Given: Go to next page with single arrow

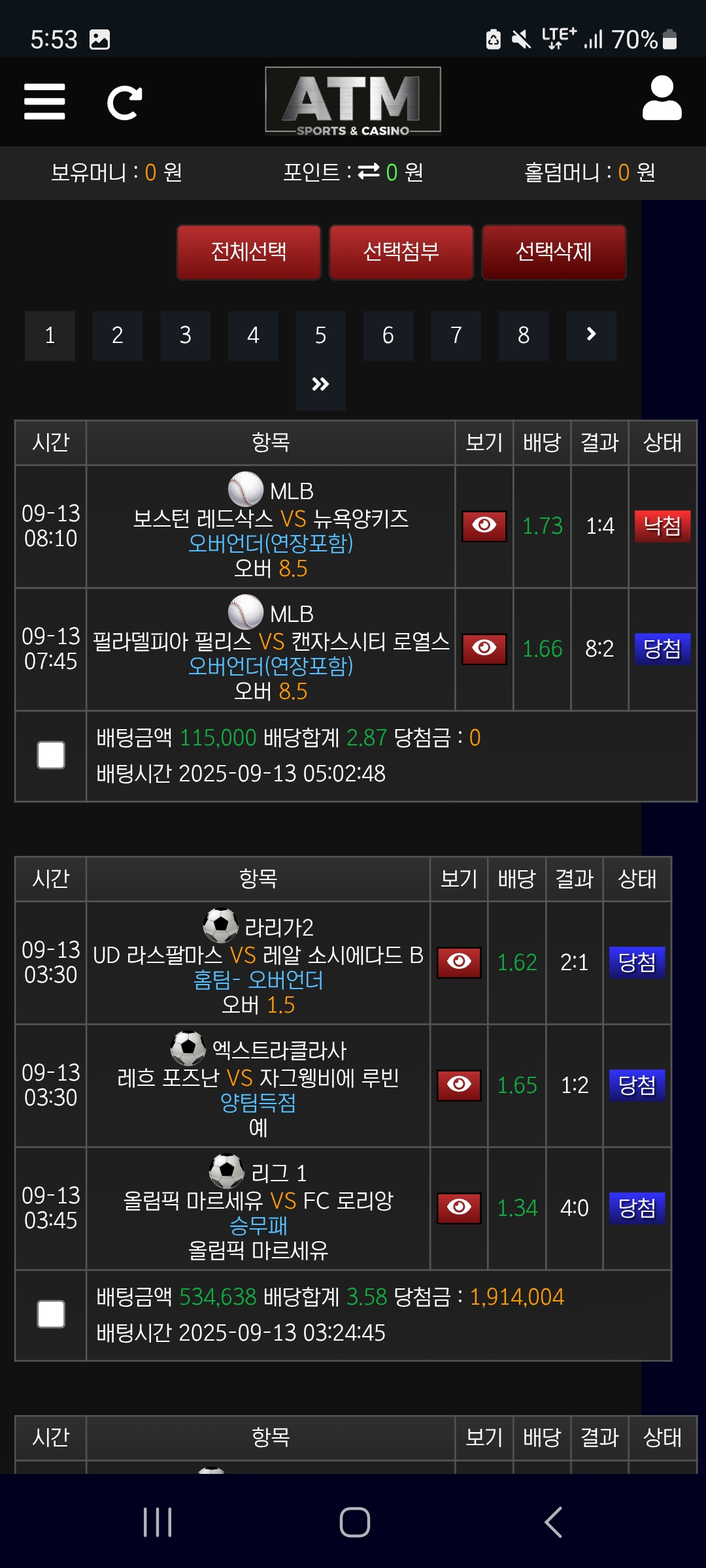Looking at the screenshot, I should (x=591, y=336).
